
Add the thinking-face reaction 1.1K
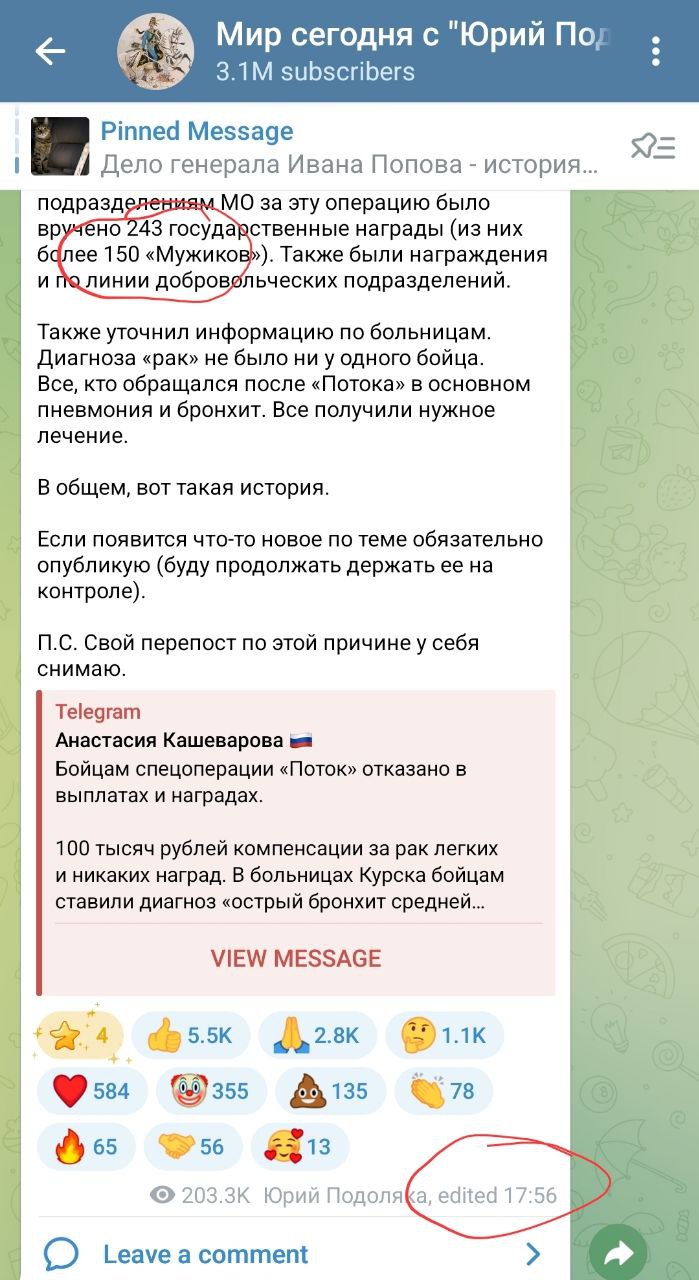coord(445,1036)
